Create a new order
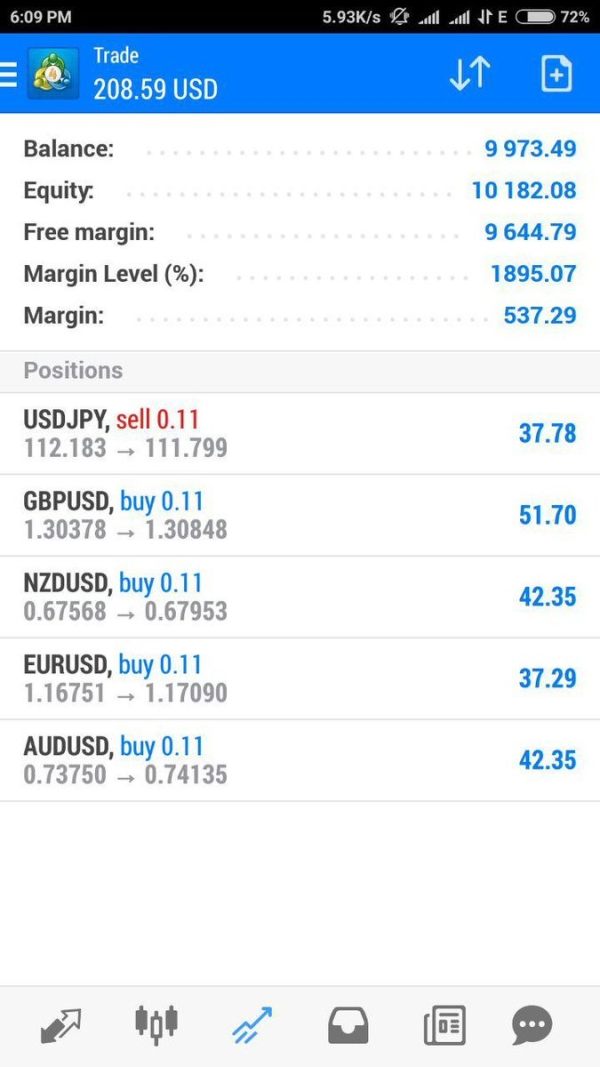Screen dimensions: 600x1067 point(556,74)
